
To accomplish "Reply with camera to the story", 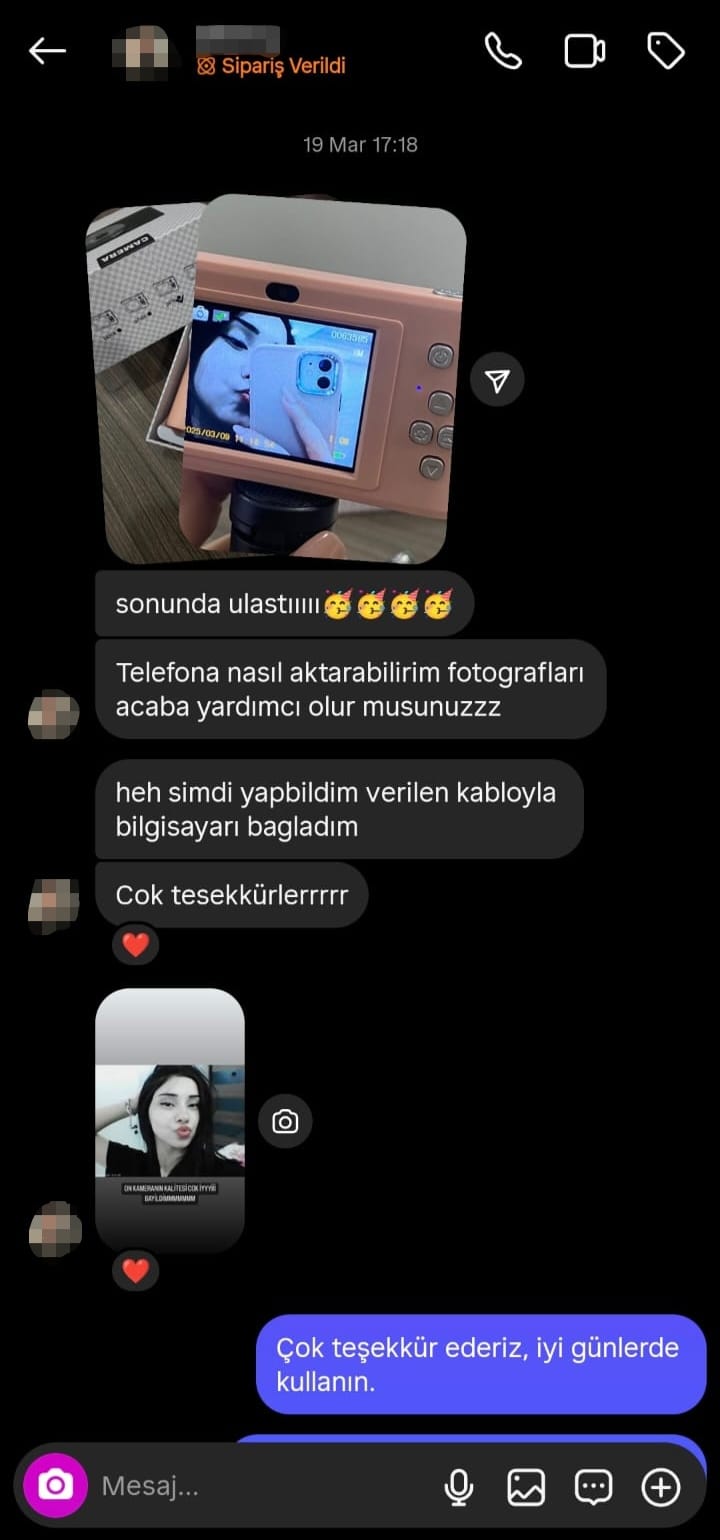I will [285, 1121].
